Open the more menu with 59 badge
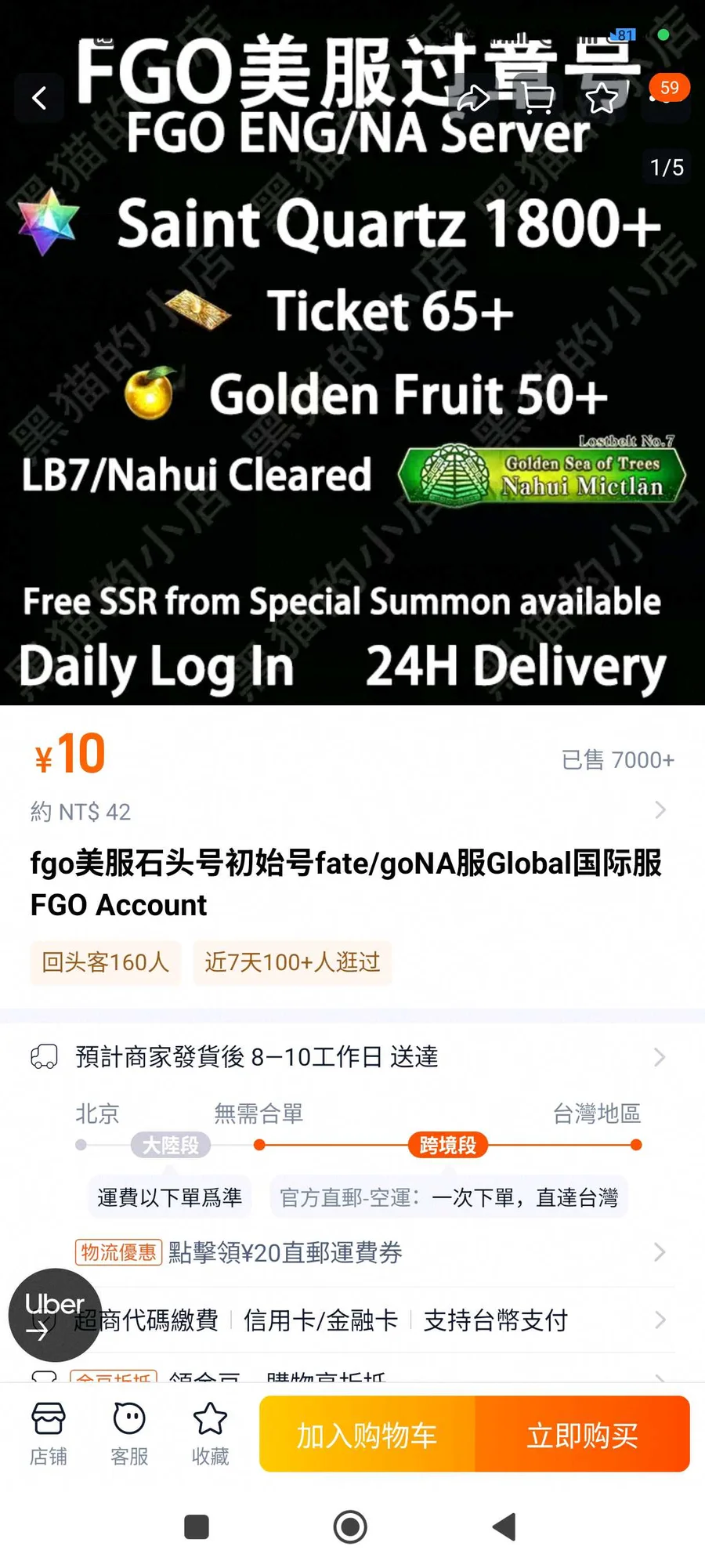Viewport: 705px width, 1568px height. coord(664,97)
